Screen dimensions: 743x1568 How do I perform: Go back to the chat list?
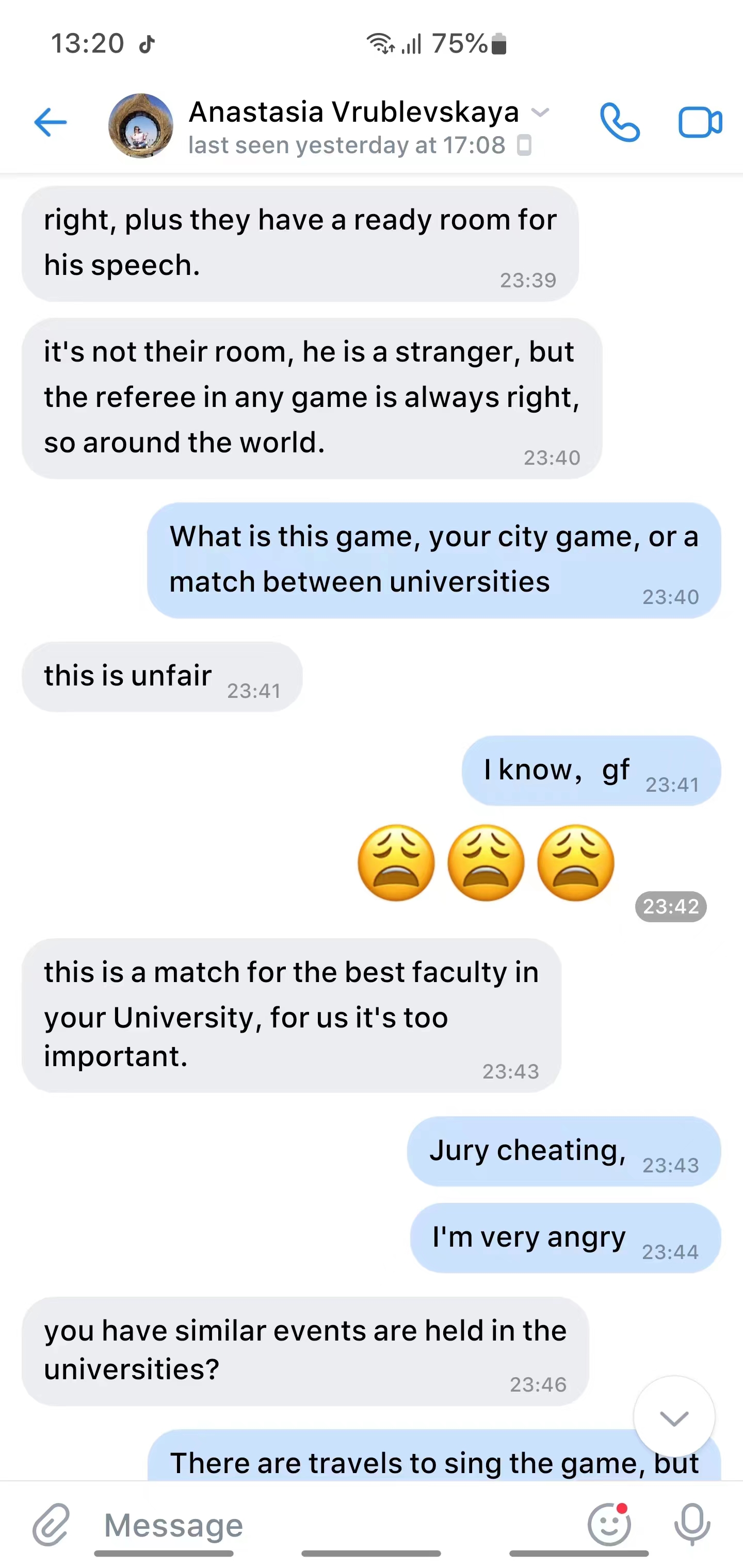(51, 122)
